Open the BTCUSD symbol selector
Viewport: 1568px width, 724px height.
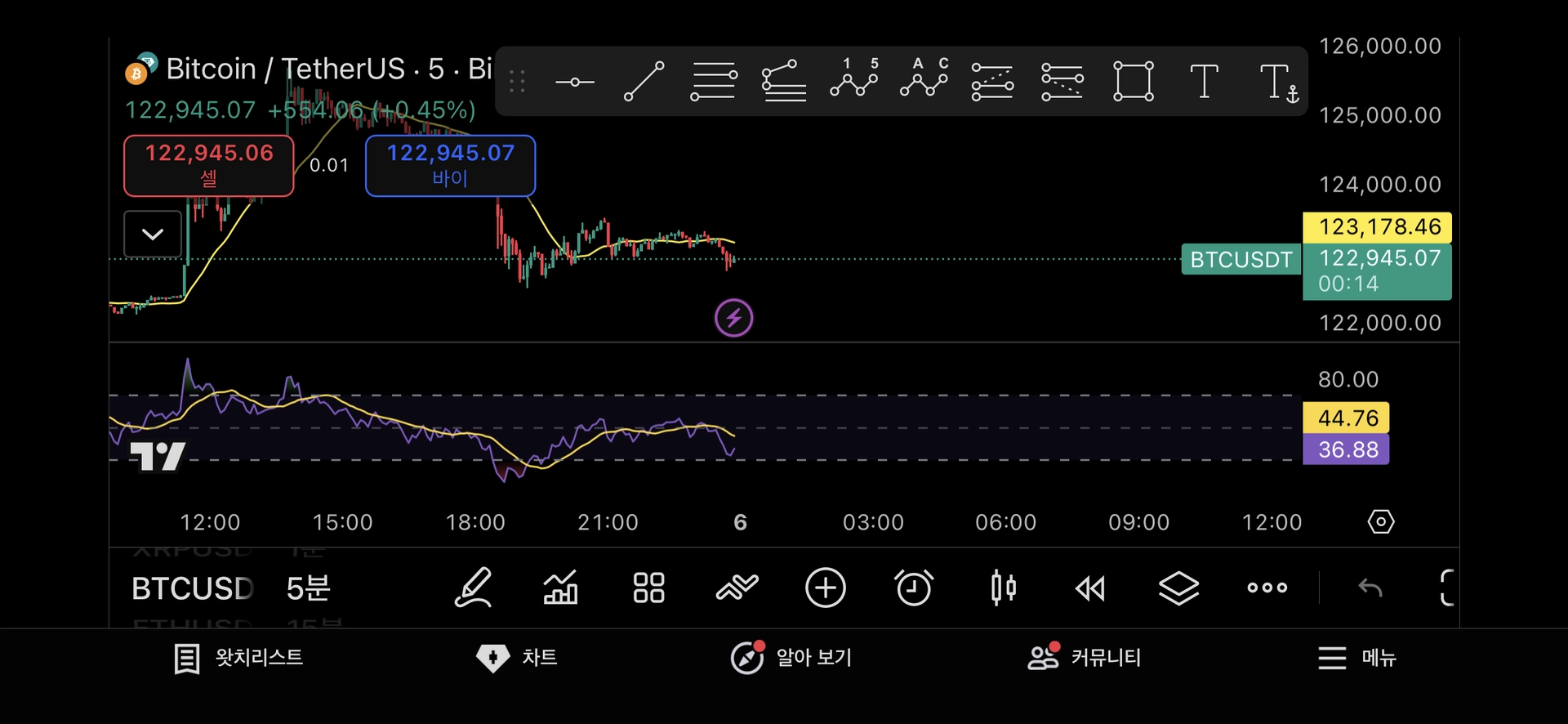point(193,588)
